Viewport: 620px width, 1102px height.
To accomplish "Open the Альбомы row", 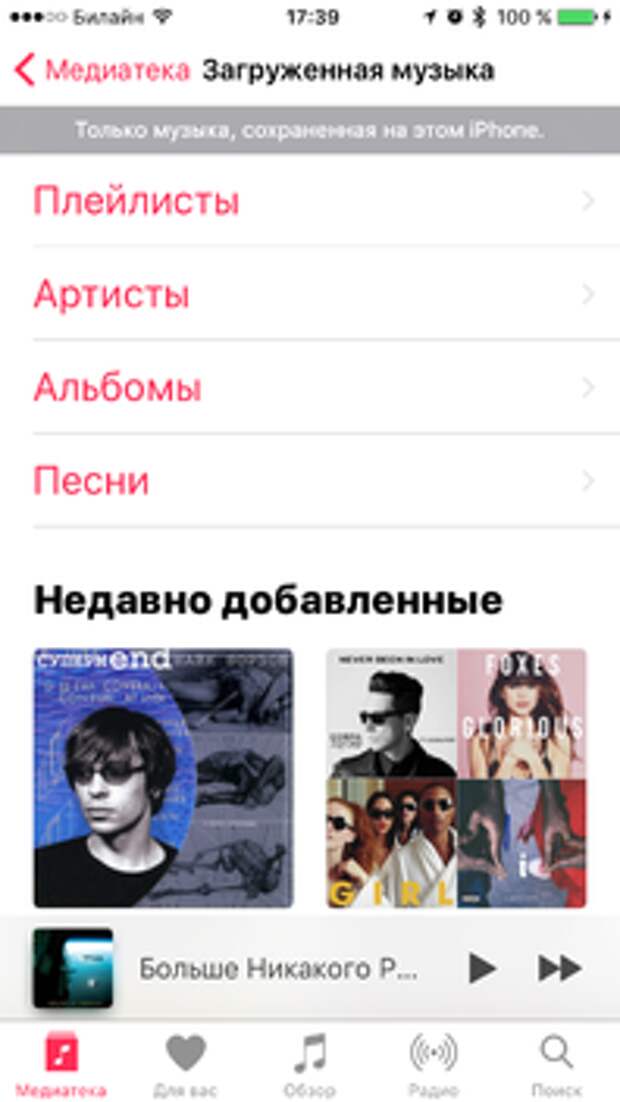I will point(310,388).
